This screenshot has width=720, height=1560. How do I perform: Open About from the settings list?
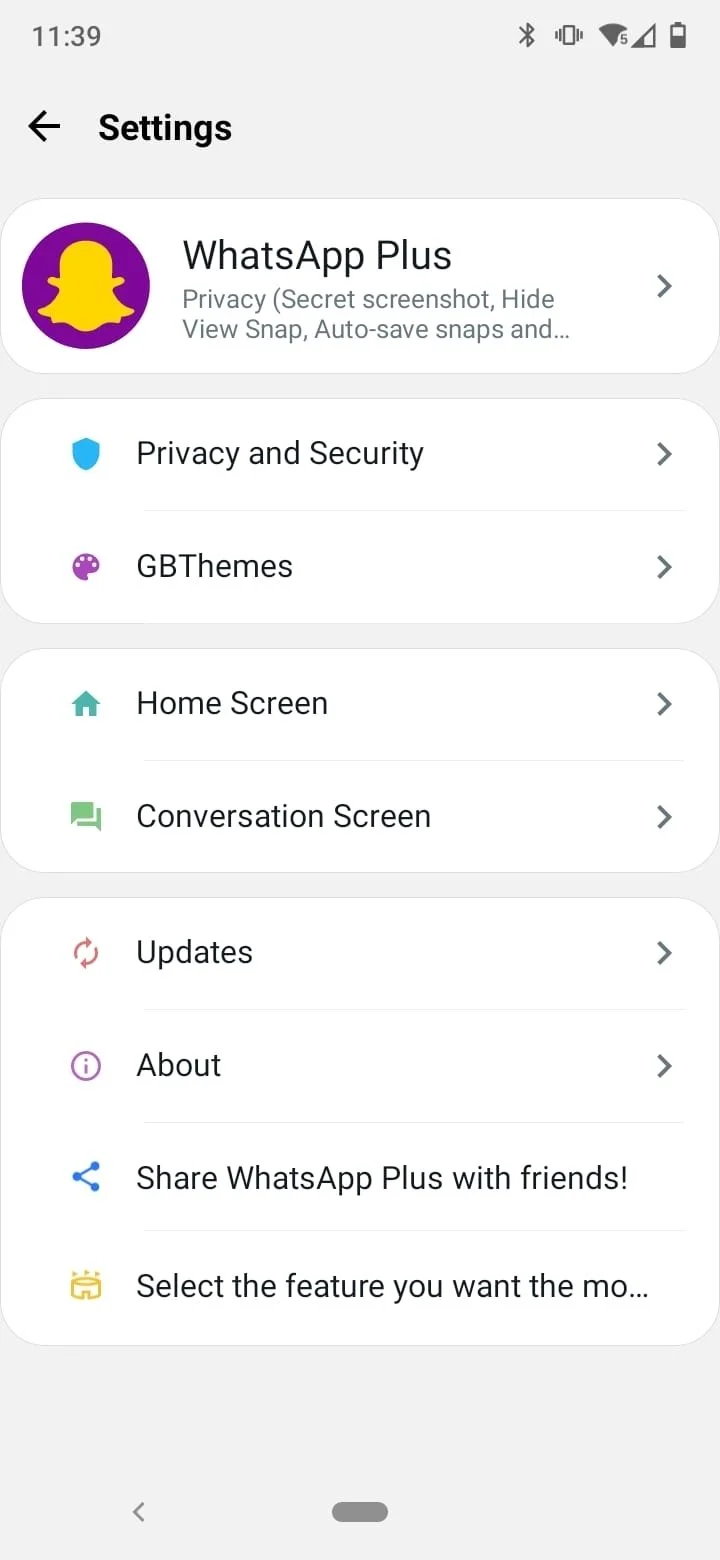(x=178, y=1065)
